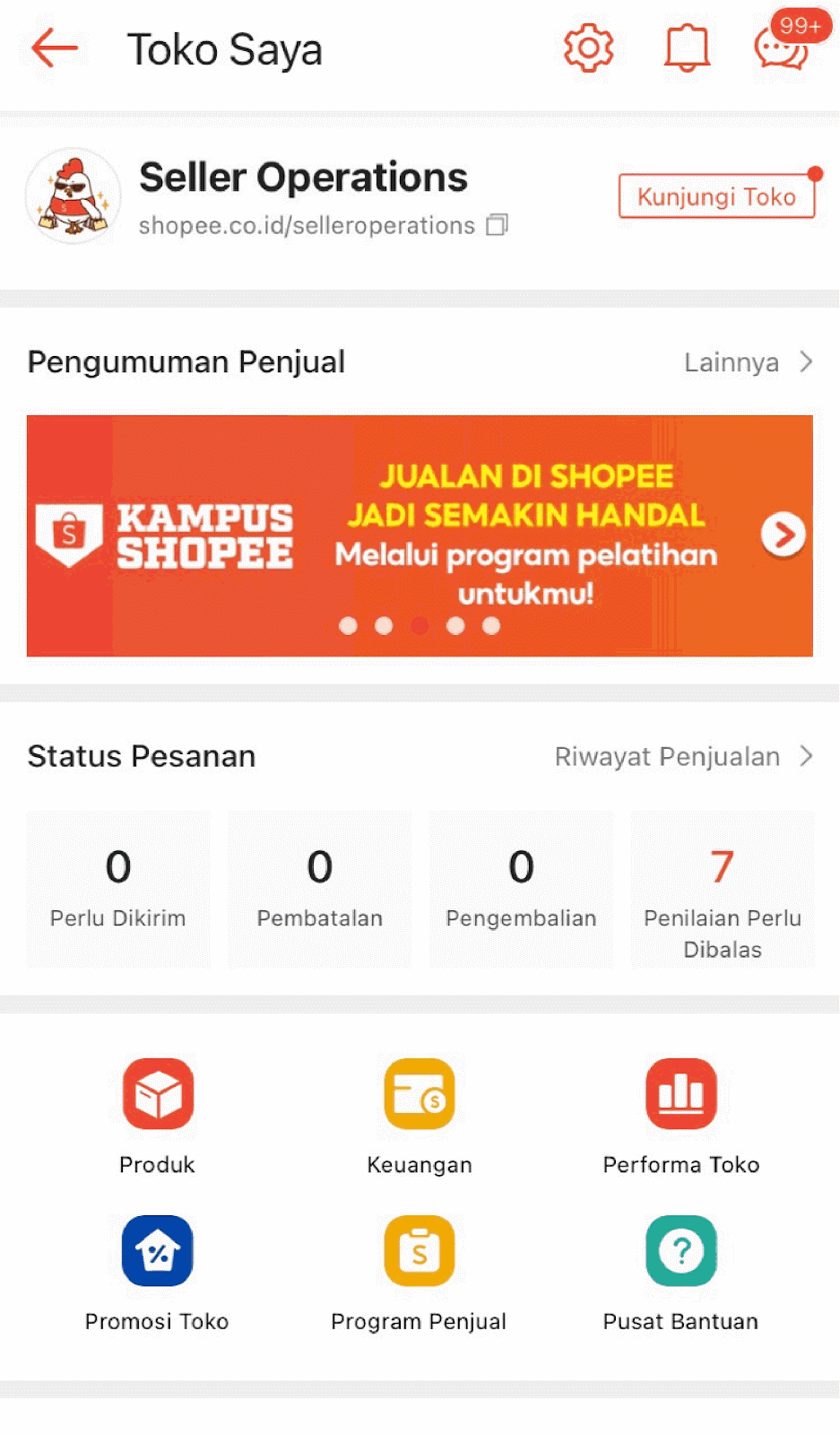Open the Keuangan wallet icon

point(420,1092)
